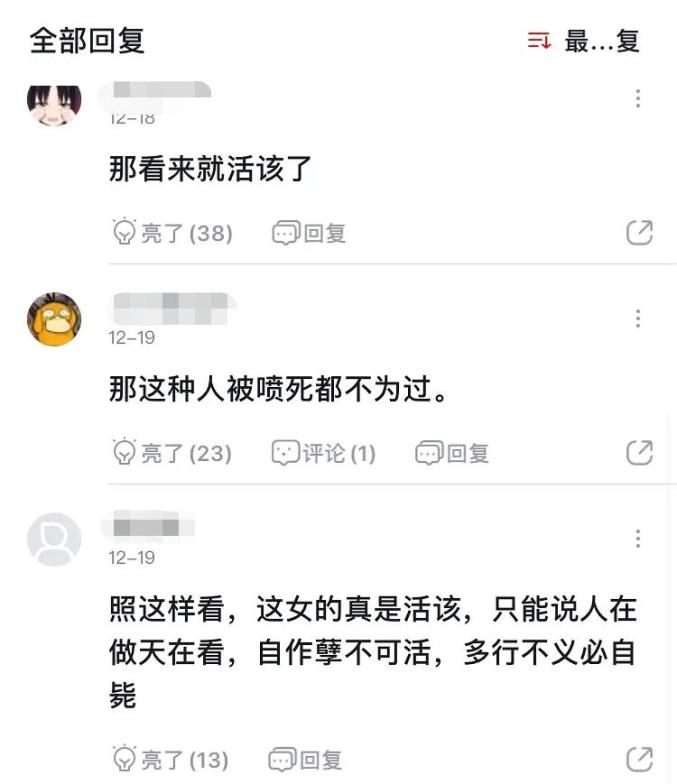This screenshot has width=677, height=784.
Task: Open the Psyduck avatar profile
Action: pos(54,319)
